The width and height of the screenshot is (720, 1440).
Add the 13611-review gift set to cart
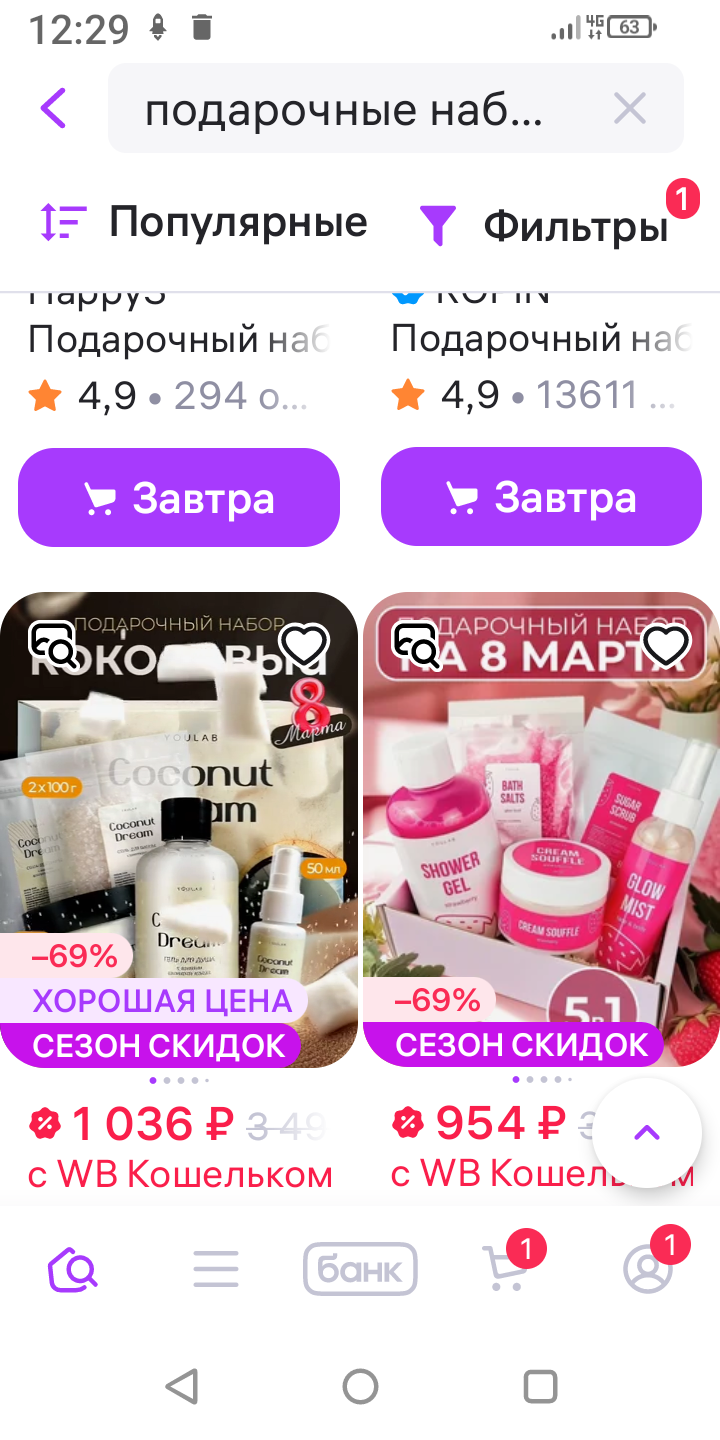tap(541, 498)
